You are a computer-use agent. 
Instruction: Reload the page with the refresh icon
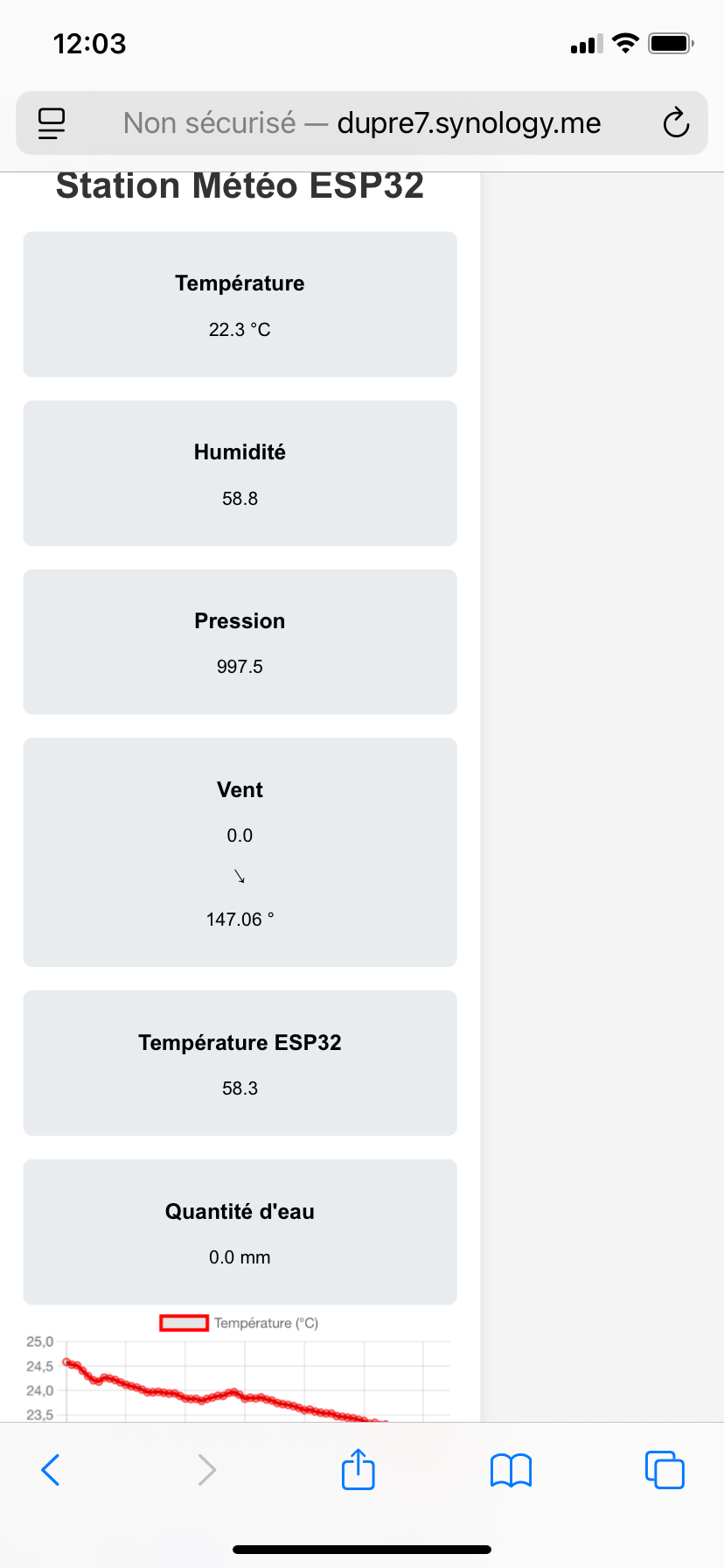pyautogui.click(x=676, y=123)
